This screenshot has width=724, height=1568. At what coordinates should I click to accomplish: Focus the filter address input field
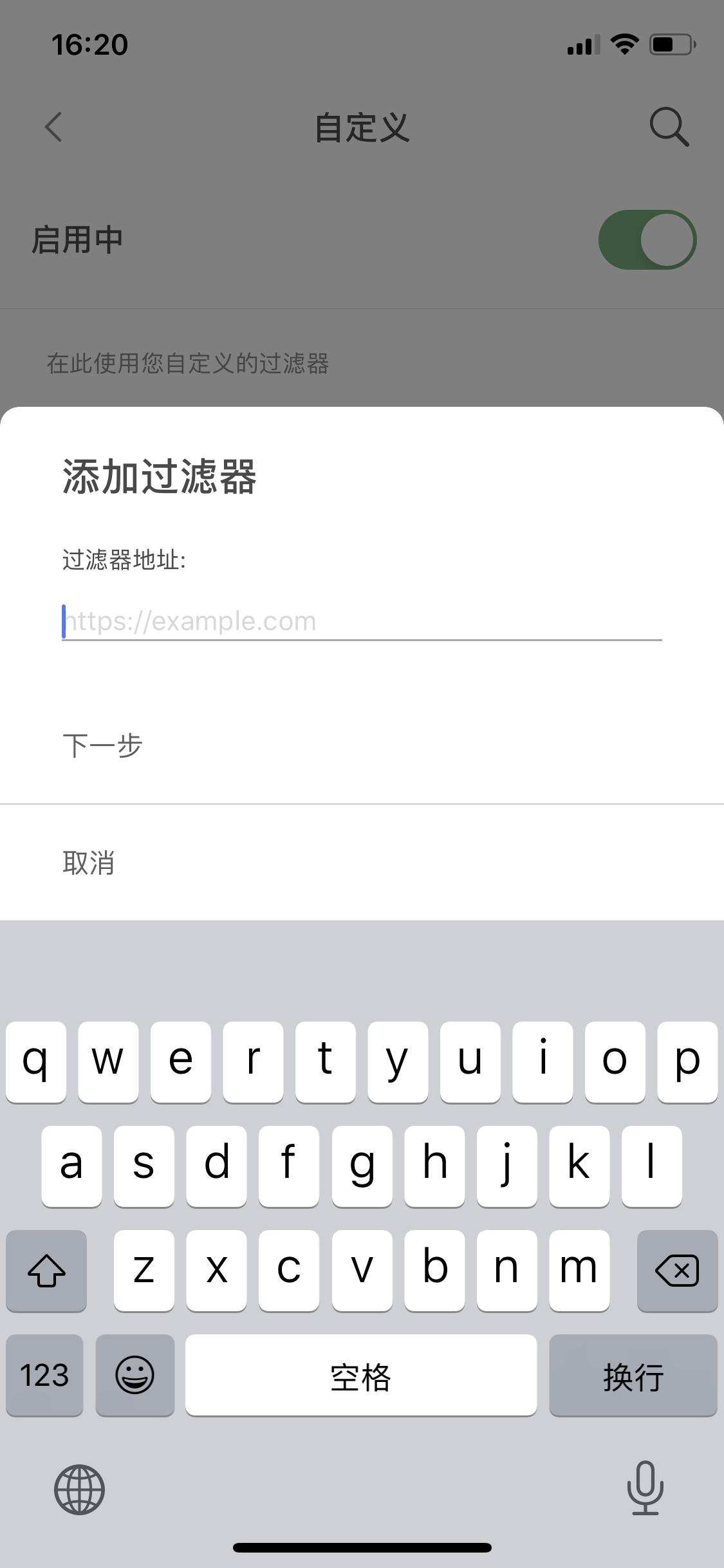pyautogui.click(x=362, y=621)
